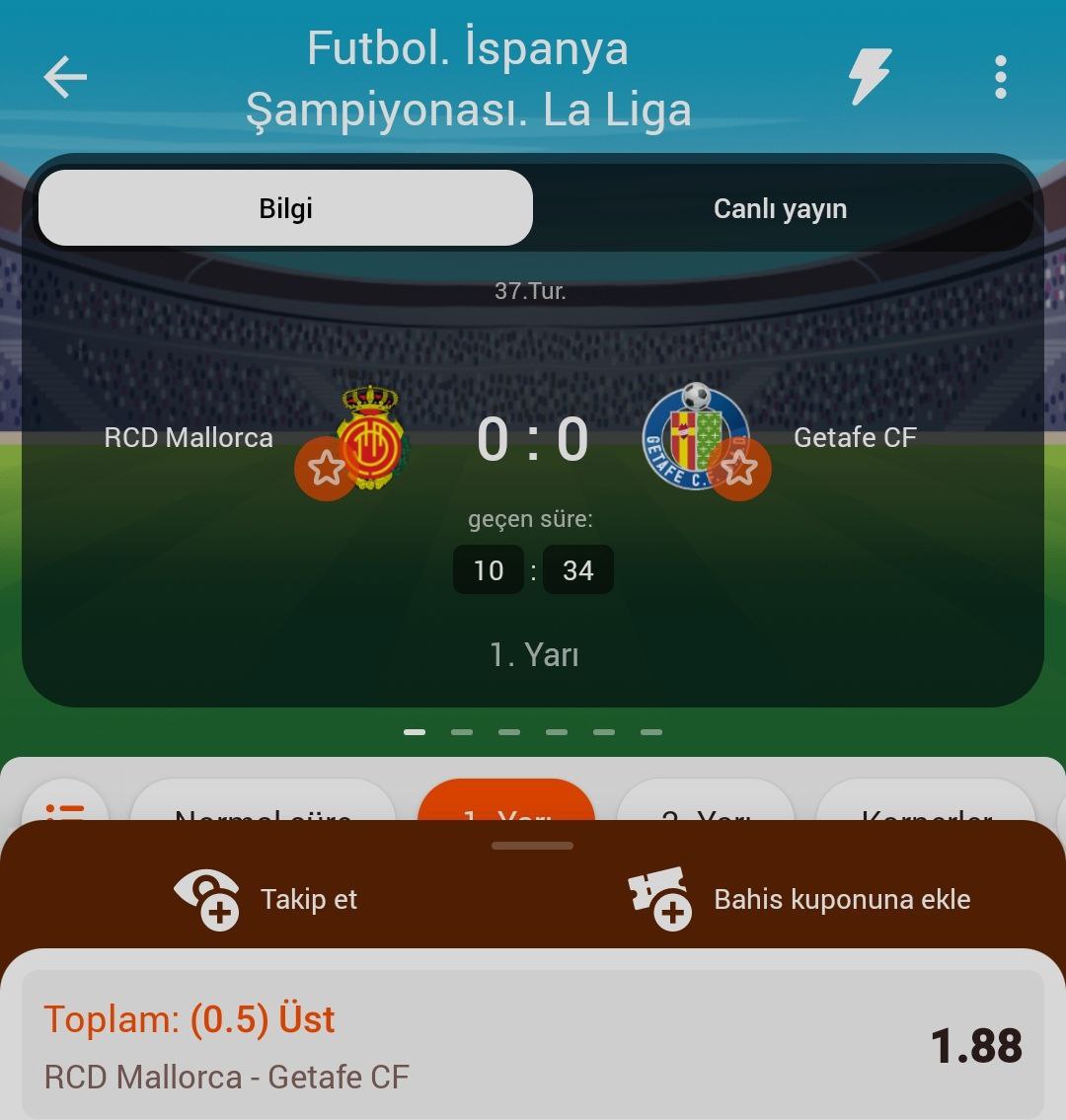Image resolution: width=1066 pixels, height=1120 pixels.
Task: Choose Bahis kuponuna ekle
Action: coord(799,899)
